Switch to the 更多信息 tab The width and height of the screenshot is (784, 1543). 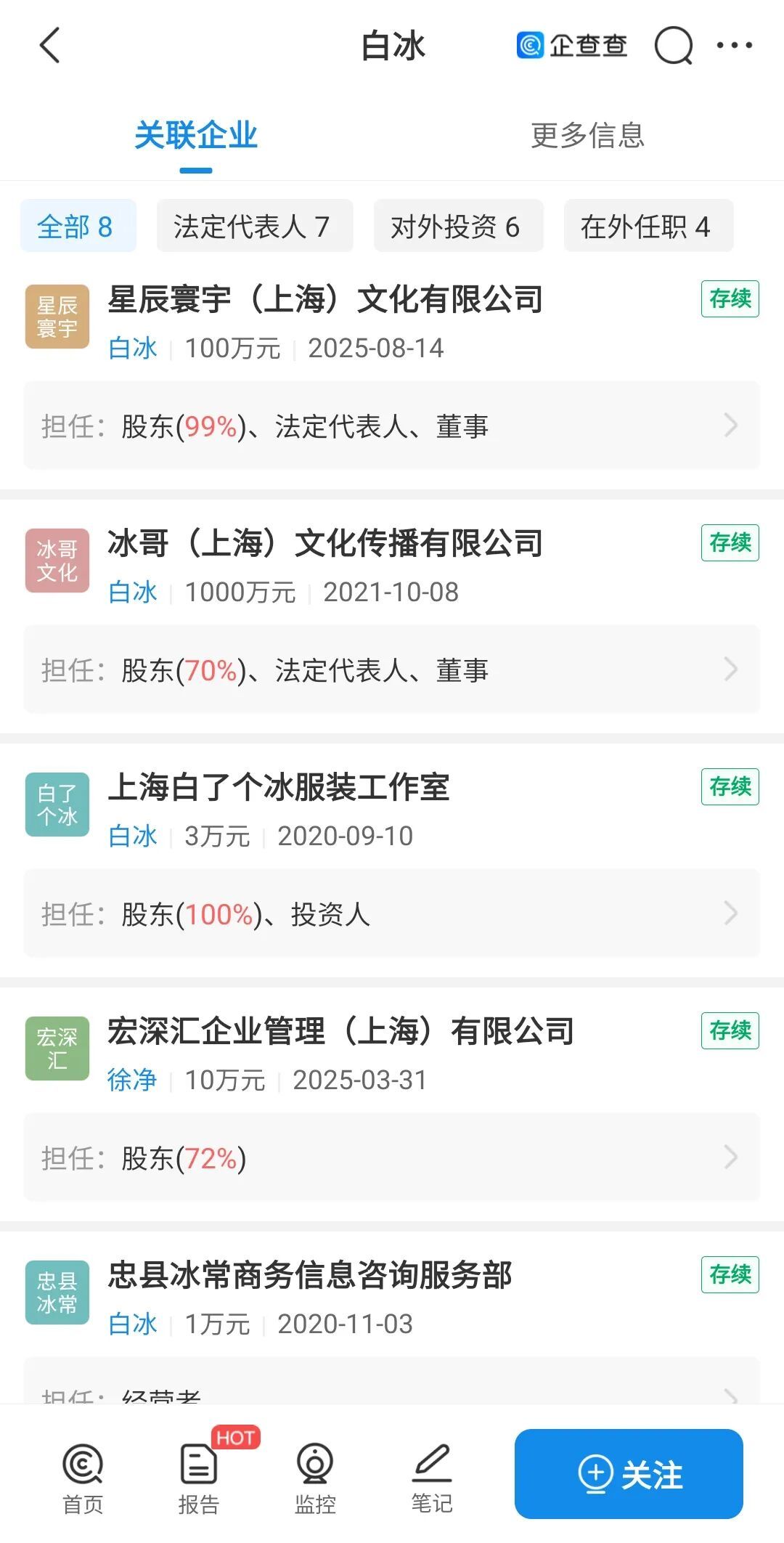(x=587, y=136)
